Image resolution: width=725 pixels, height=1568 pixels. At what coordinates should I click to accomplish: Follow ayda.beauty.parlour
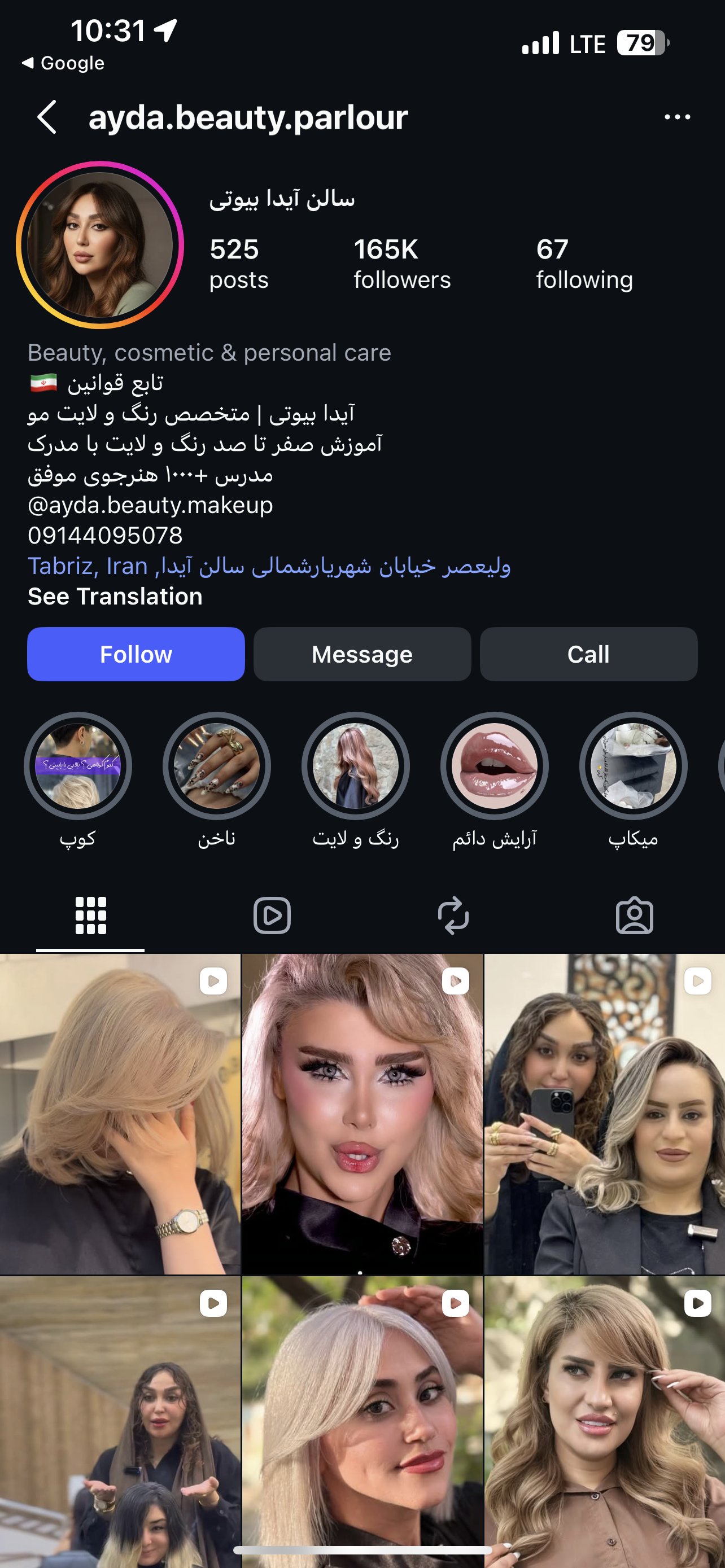point(136,654)
